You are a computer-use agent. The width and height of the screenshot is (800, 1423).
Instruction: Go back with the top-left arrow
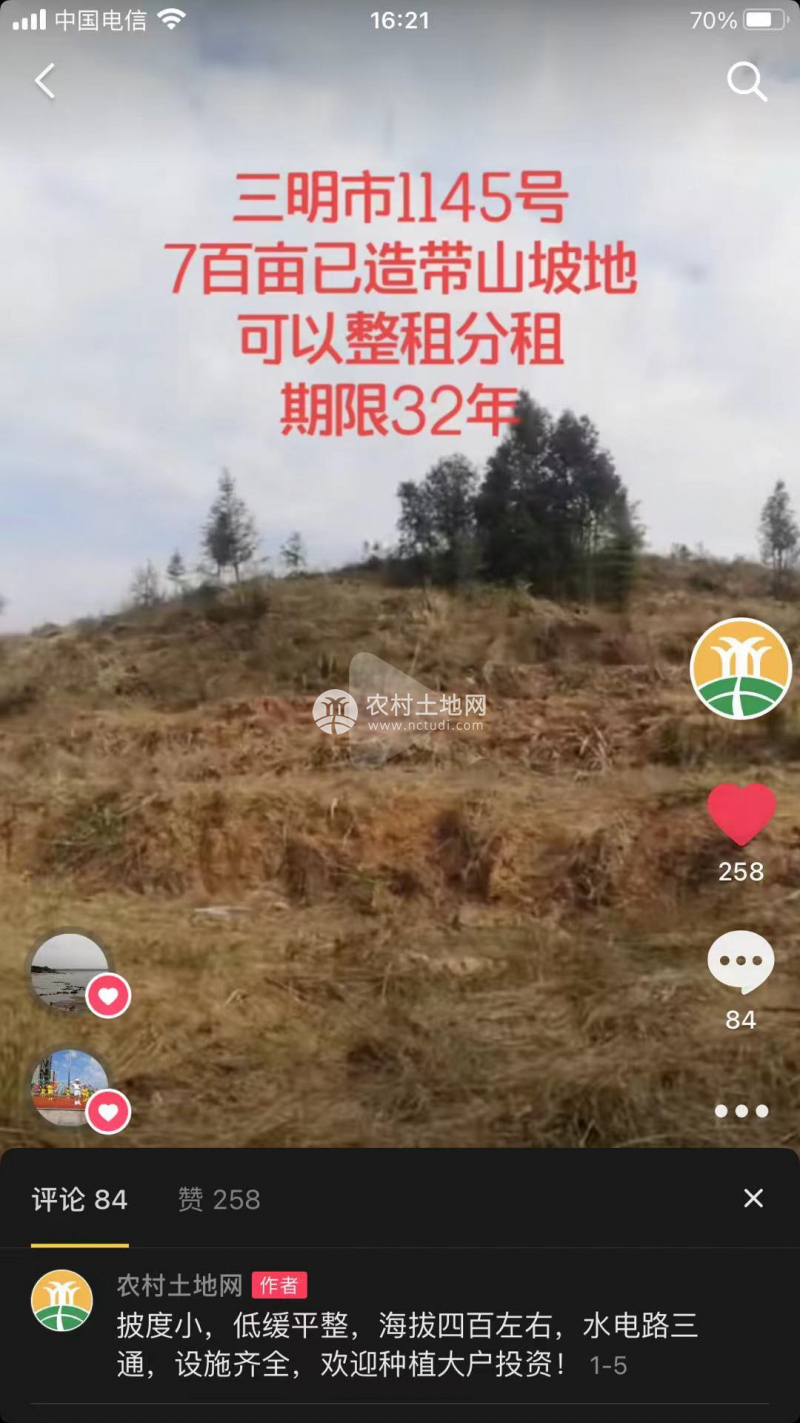(x=45, y=82)
